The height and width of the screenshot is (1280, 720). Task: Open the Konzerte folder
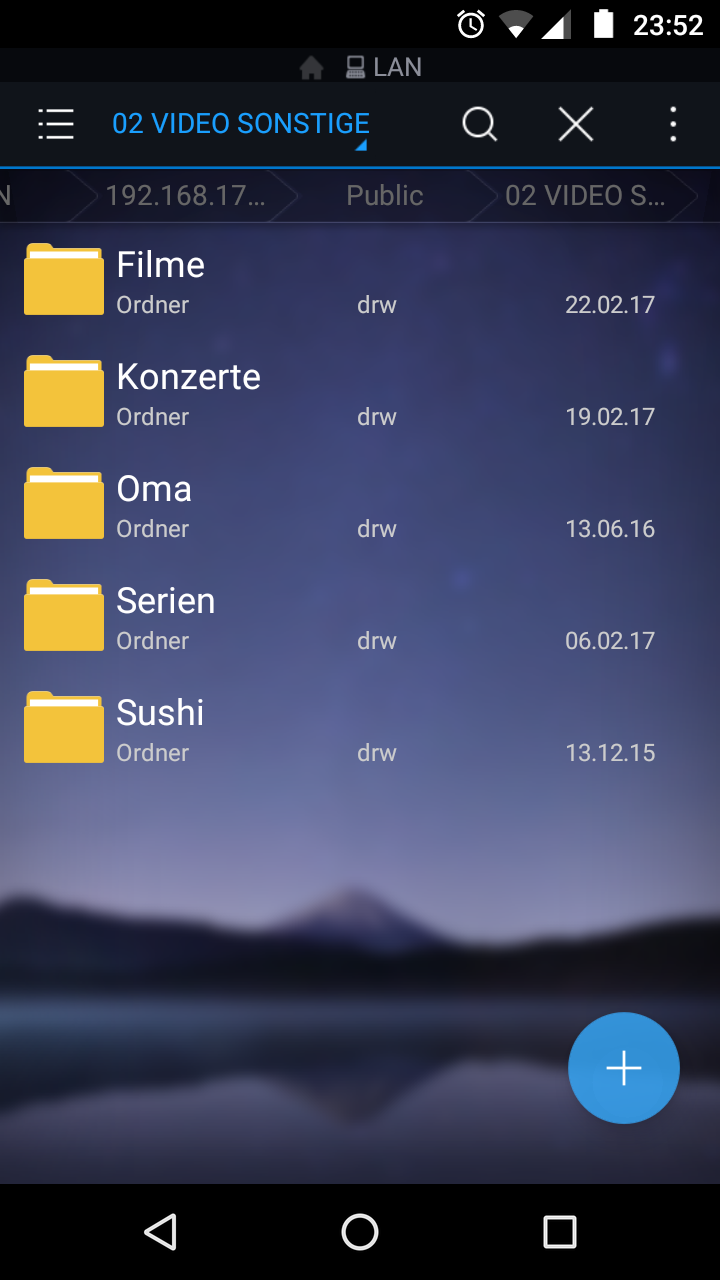360,392
